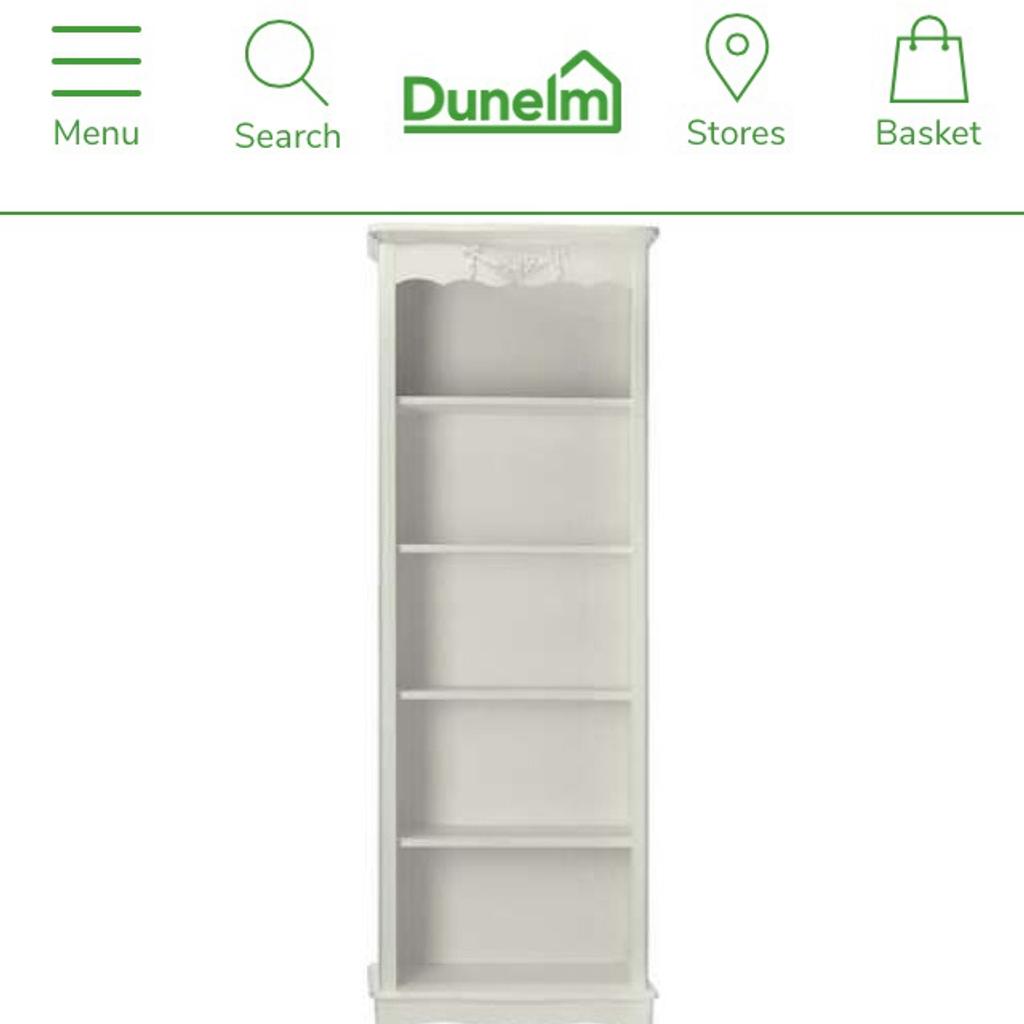The height and width of the screenshot is (1024, 1024).
Task: View the Basket
Action: 928,84
